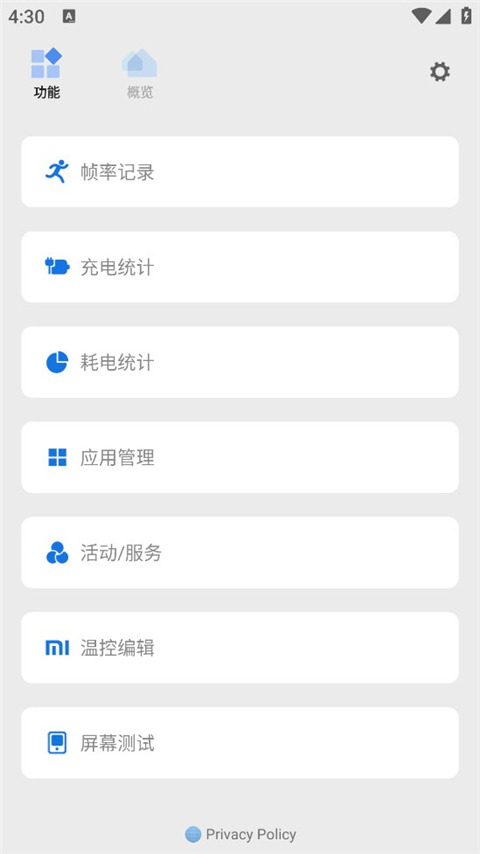Open 温控编辑
480x854 pixels.
[x=240, y=648]
